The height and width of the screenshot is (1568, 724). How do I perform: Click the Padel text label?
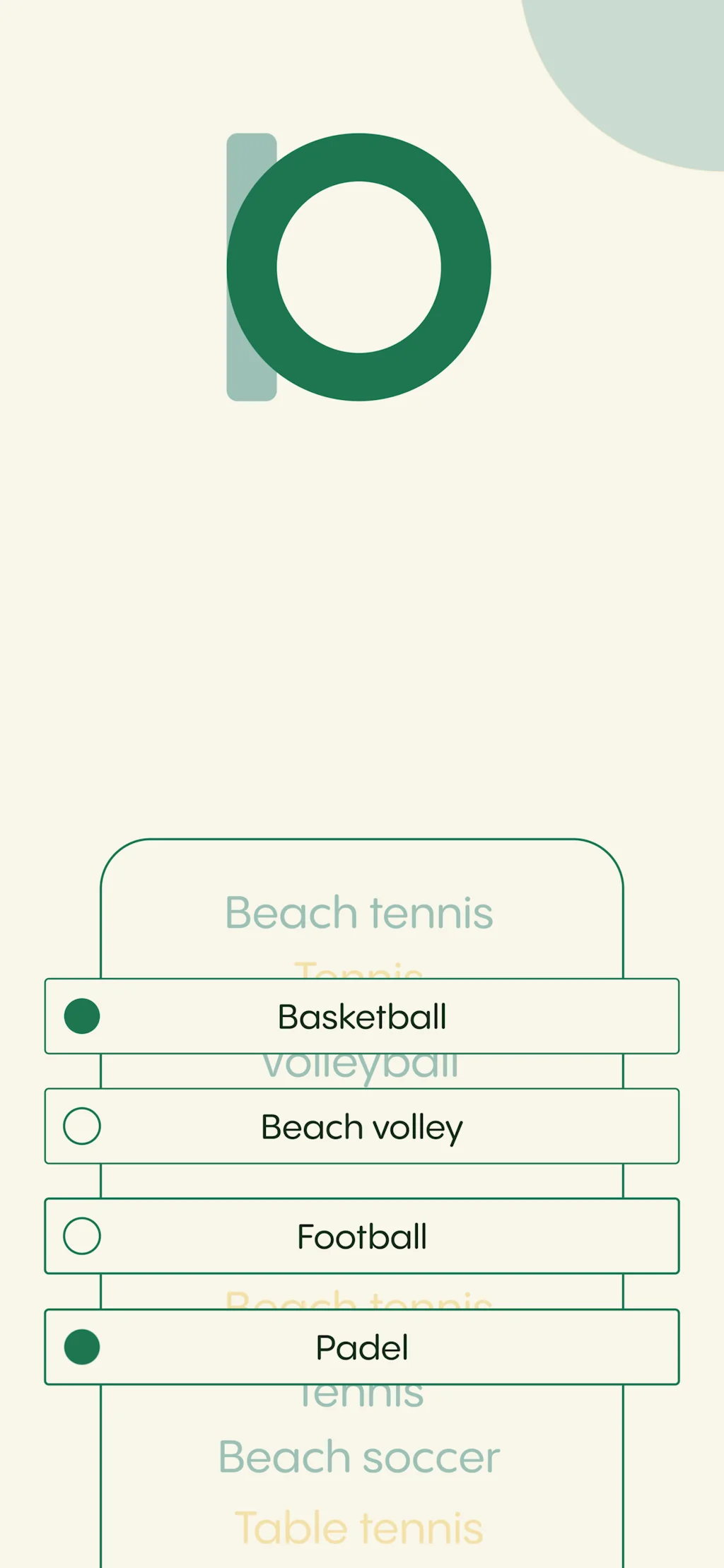coord(362,1346)
